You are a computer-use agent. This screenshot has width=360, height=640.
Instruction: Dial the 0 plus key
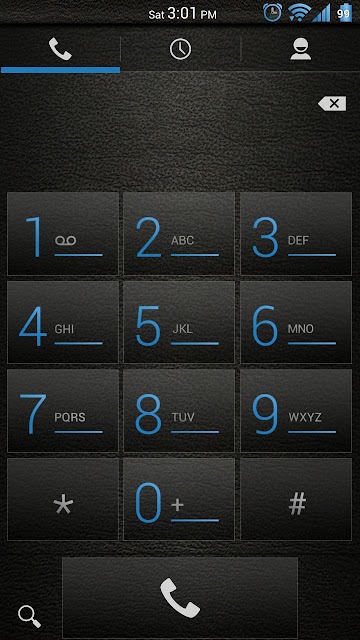tap(179, 499)
